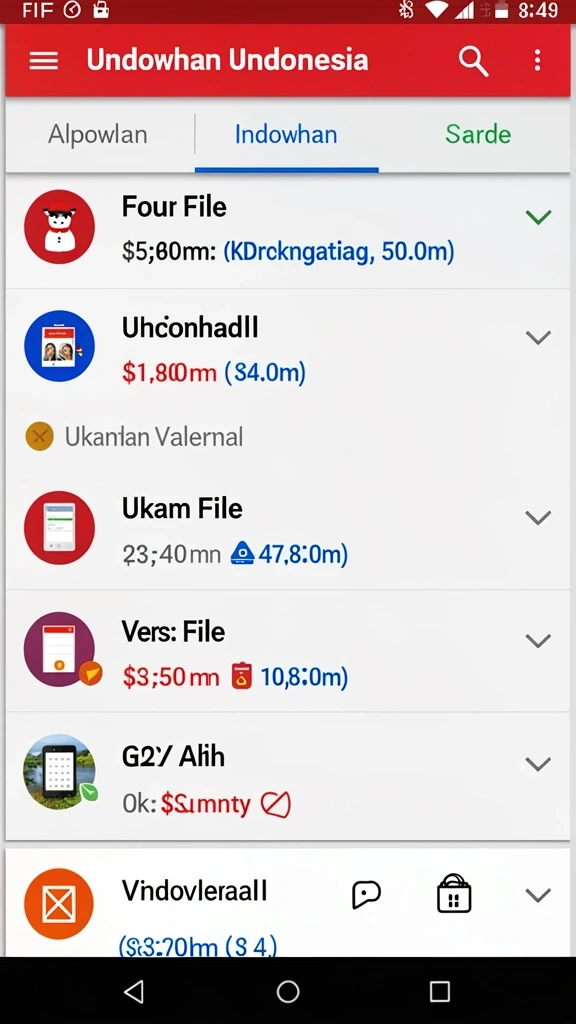Switch to the Alpowlan tab
Viewport: 576px width, 1024px height.
98,135
